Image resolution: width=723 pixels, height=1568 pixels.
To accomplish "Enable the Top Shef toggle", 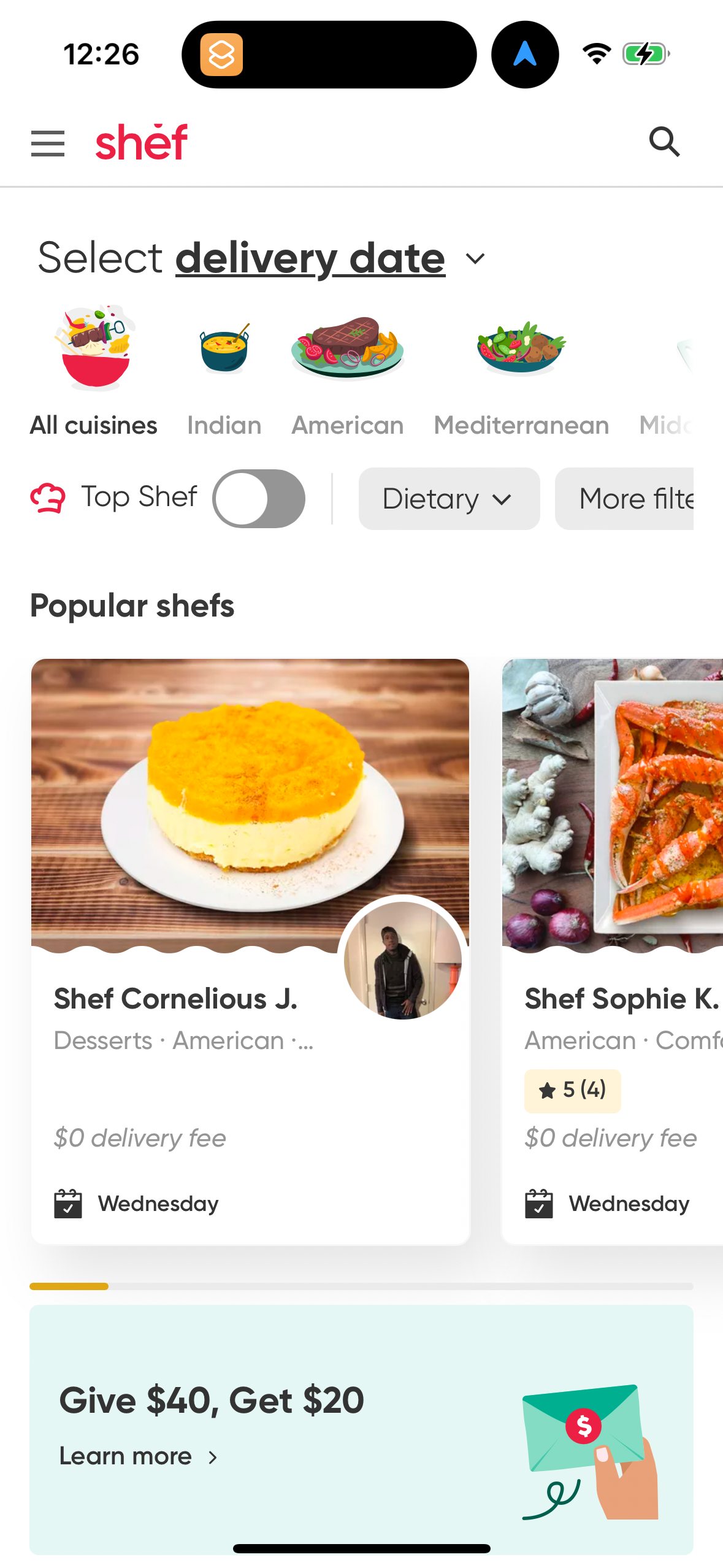I will 258,498.
